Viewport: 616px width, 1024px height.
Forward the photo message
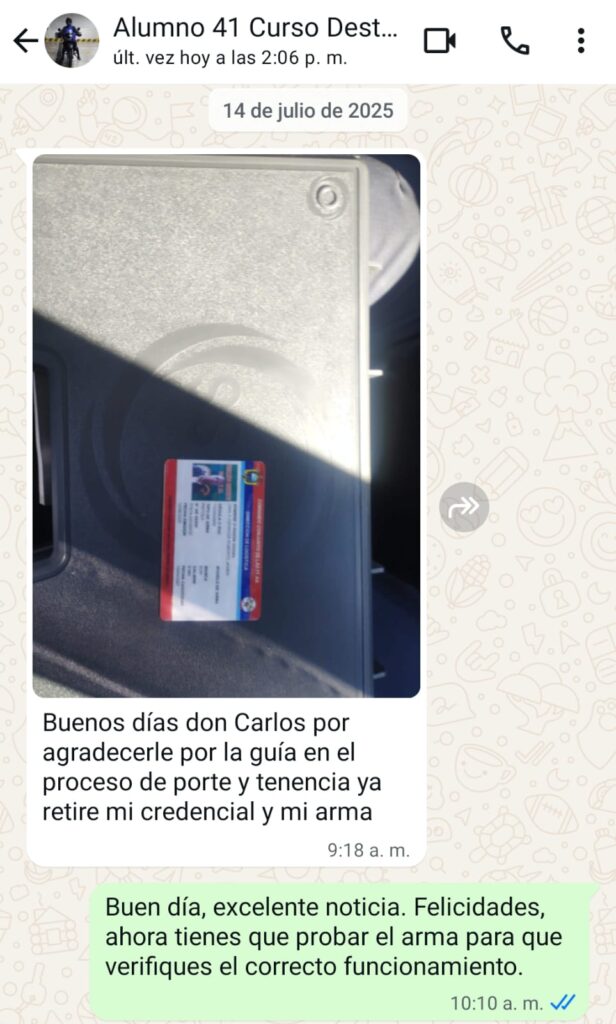click(464, 507)
